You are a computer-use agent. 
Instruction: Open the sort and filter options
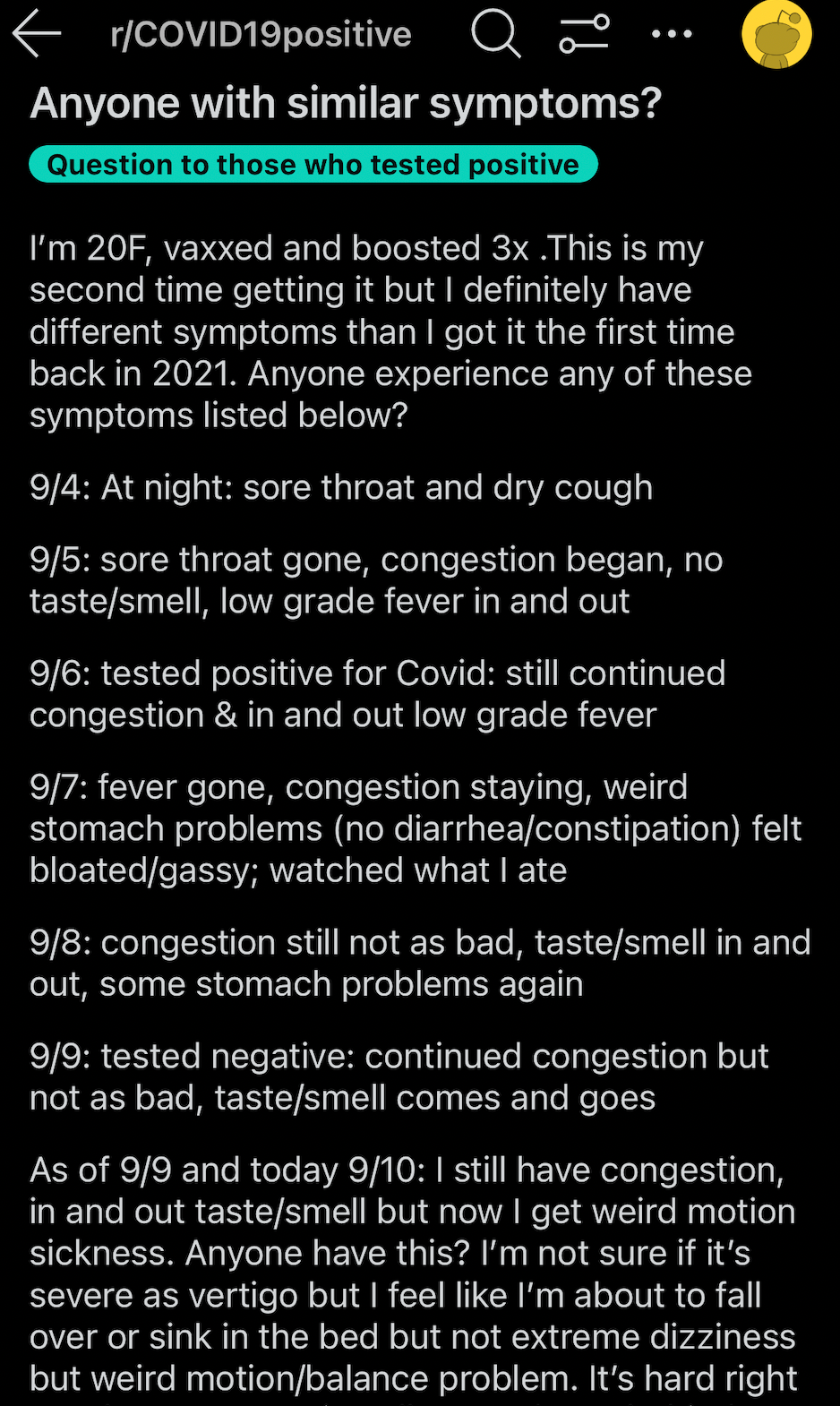(x=584, y=34)
